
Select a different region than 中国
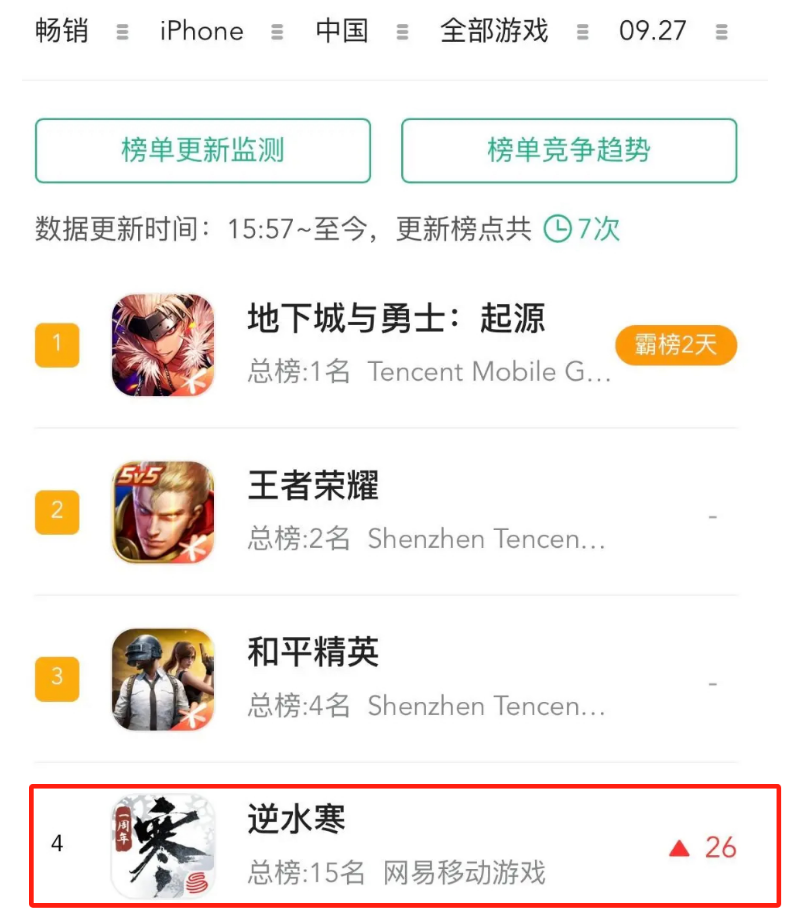(x=360, y=31)
